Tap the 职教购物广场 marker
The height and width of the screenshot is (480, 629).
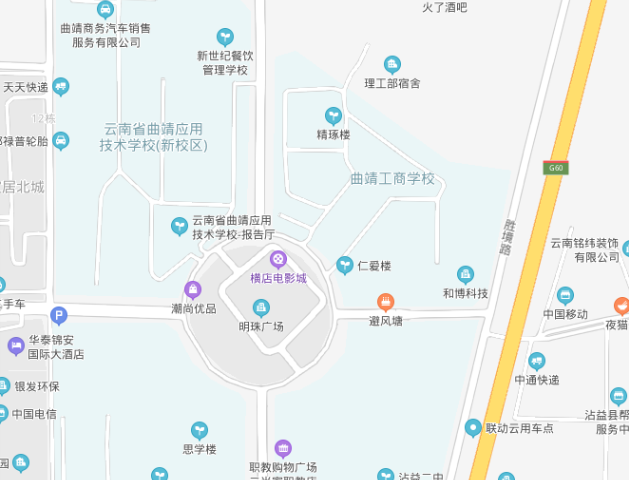283,447
